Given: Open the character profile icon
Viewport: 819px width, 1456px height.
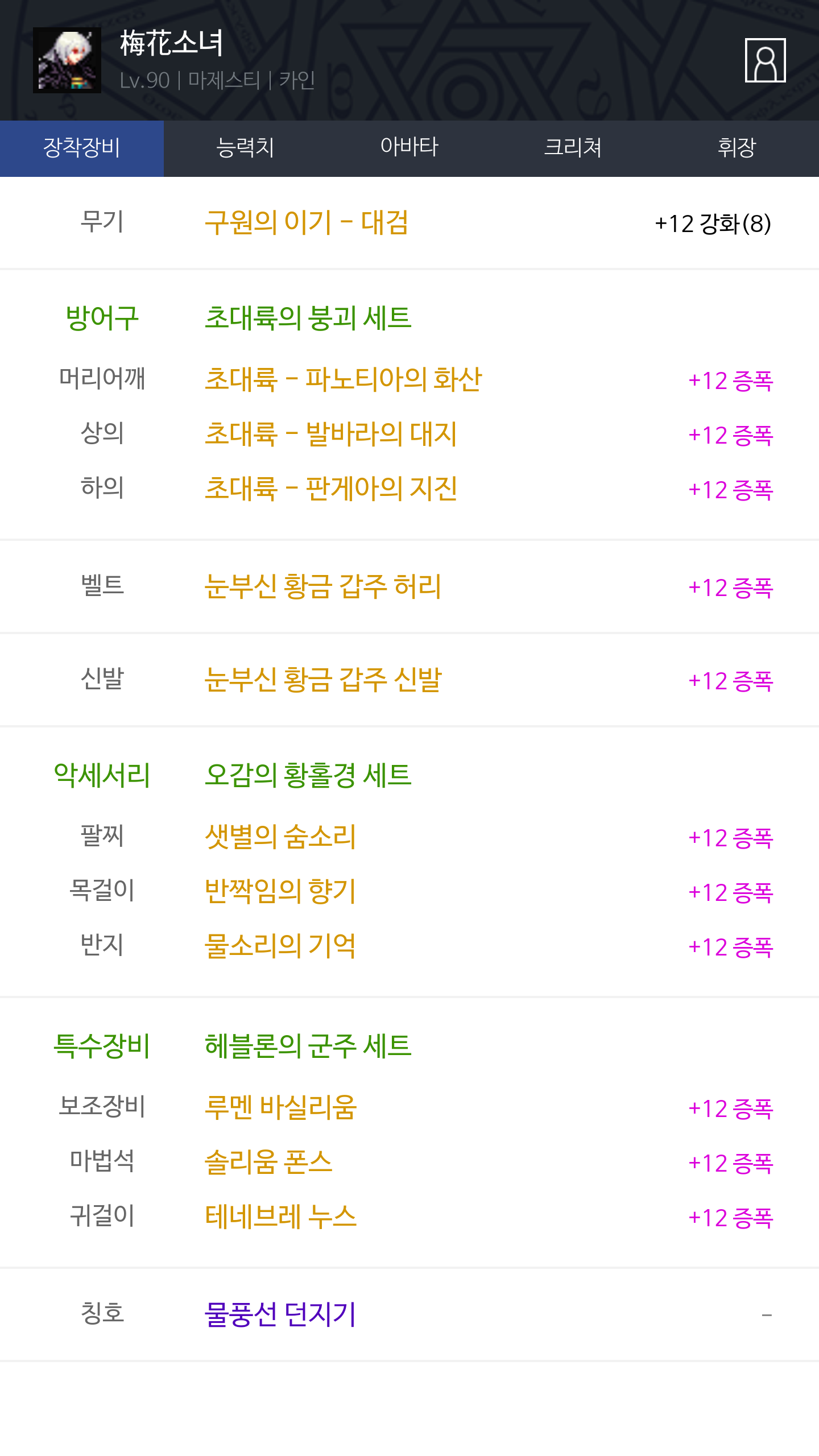Looking at the screenshot, I should (x=765, y=60).
